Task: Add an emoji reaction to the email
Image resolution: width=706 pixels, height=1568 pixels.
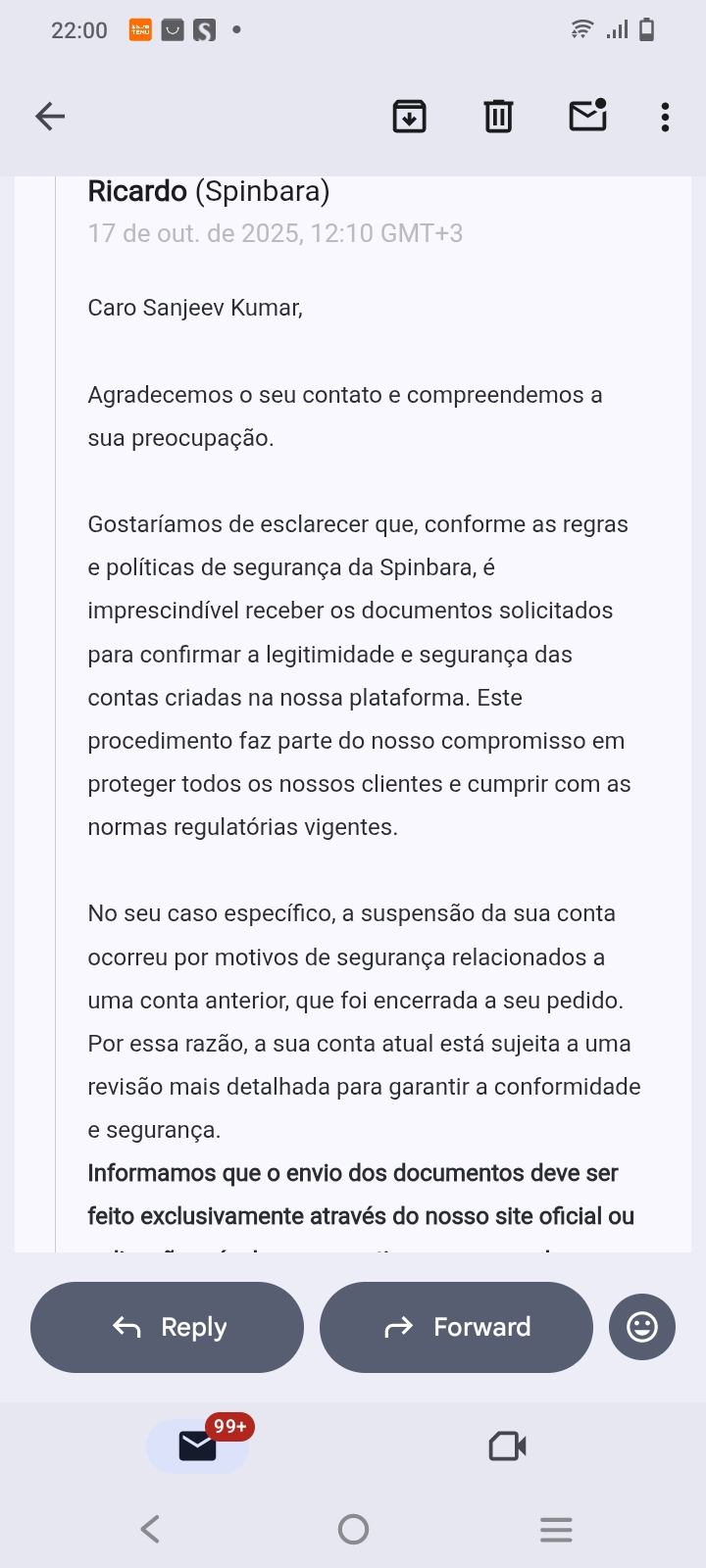Action: tap(641, 1327)
